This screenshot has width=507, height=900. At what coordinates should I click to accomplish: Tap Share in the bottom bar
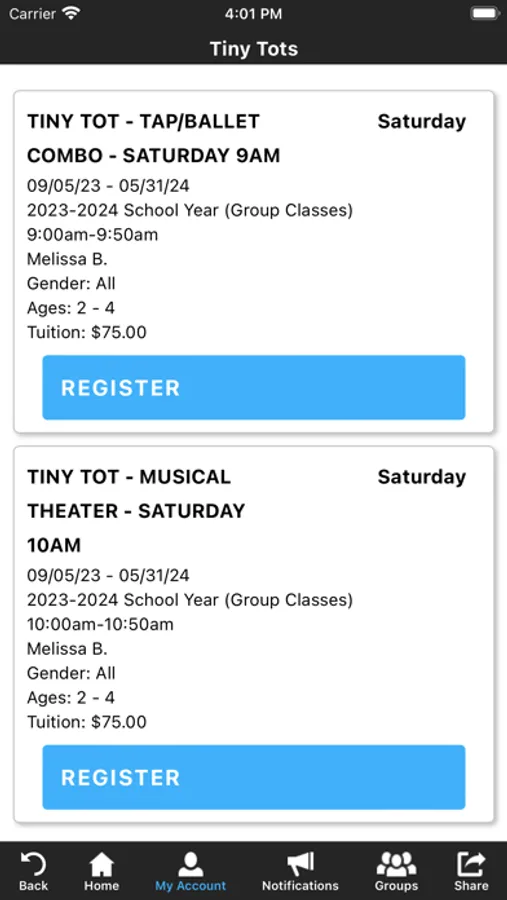pos(471,871)
